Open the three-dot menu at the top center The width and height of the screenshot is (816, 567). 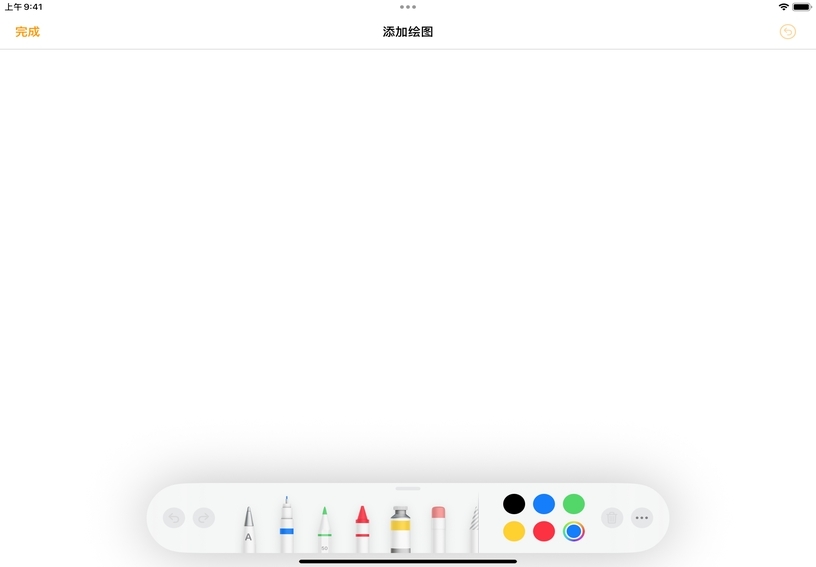pyautogui.click(x=408, y=7)
